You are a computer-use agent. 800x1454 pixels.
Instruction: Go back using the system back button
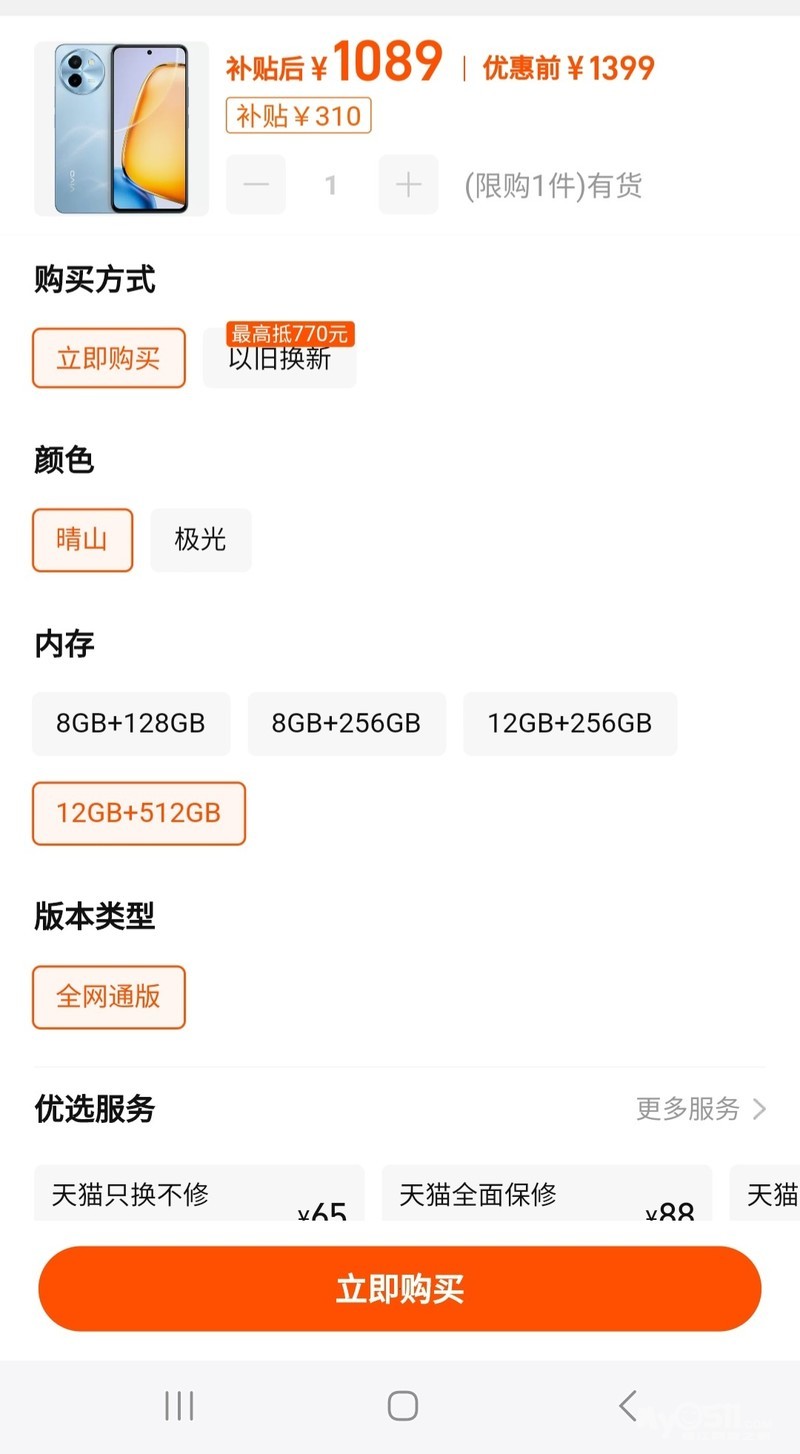pos(627,1406)
